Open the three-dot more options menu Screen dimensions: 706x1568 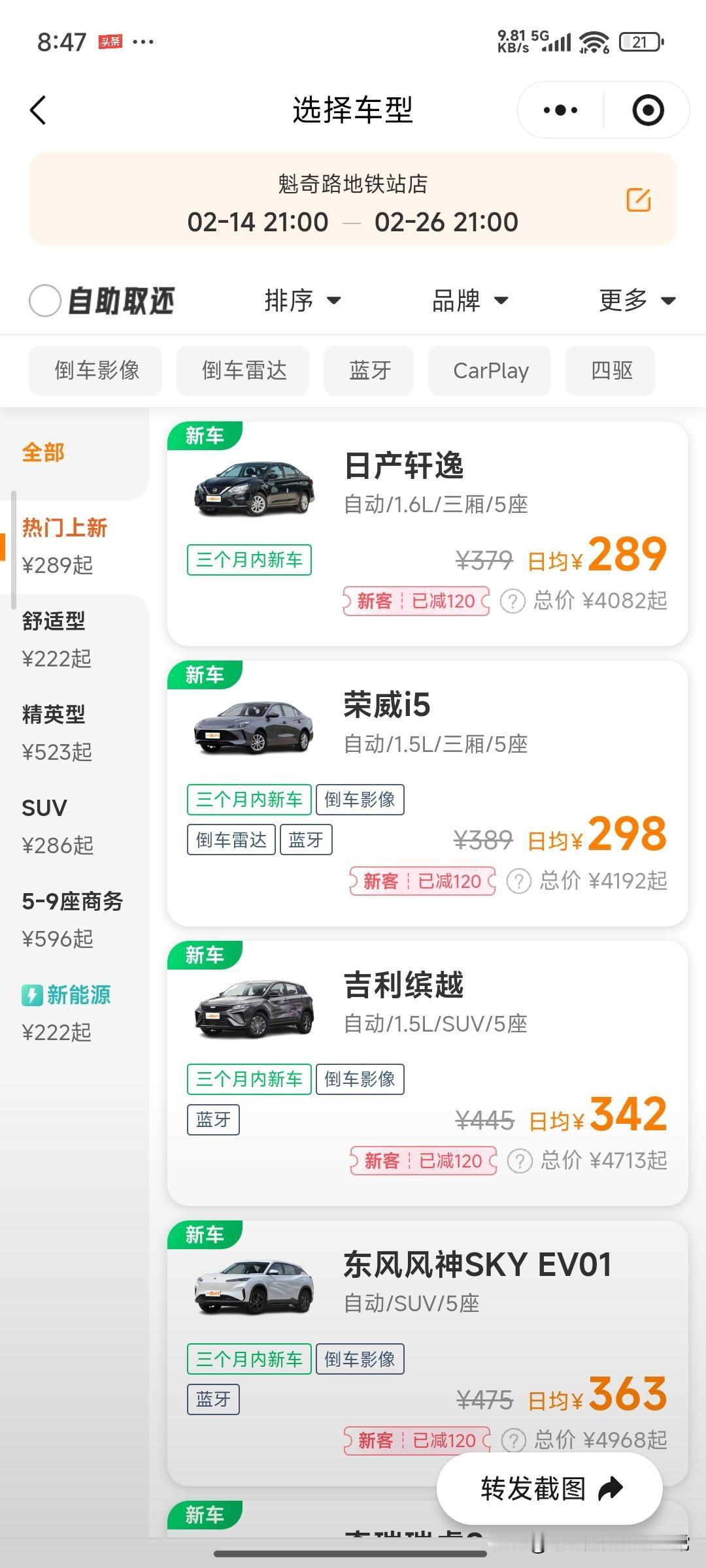(x=558, y=110)
